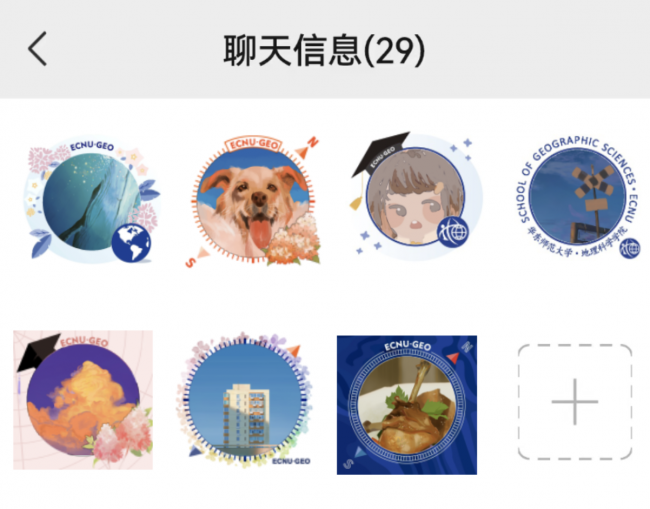Add a new member to the group

(574, 403)
